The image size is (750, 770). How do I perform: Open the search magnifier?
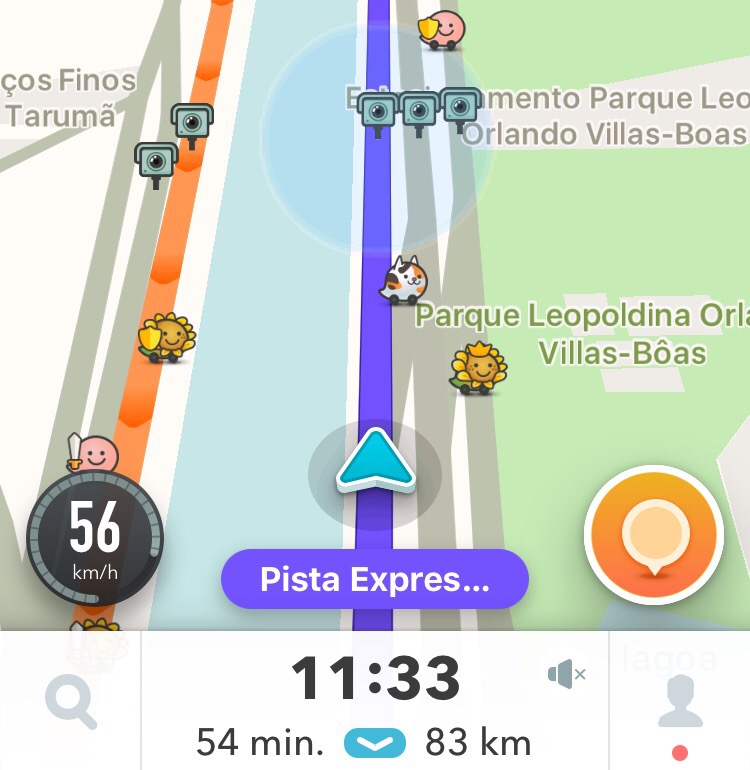point(71,702)
